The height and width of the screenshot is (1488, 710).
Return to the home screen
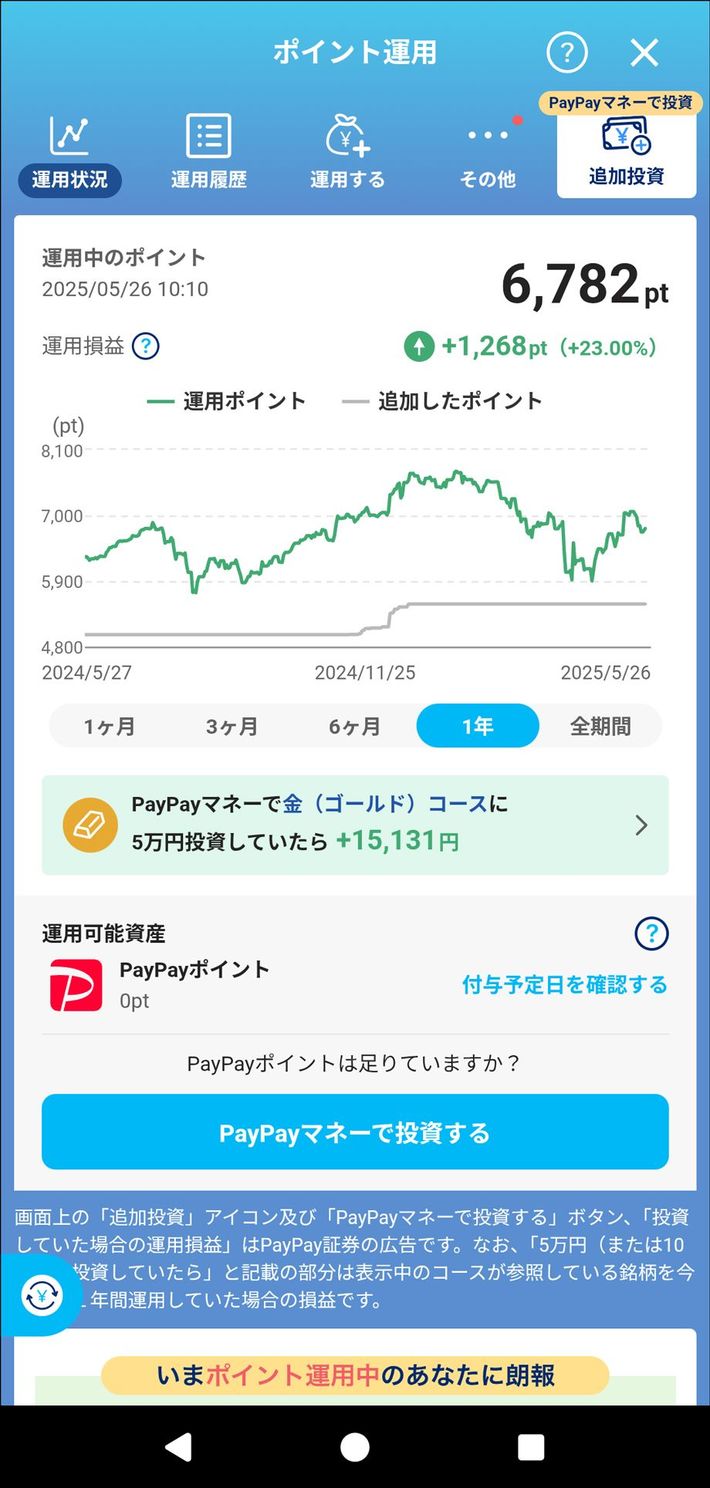point(355,1446)
